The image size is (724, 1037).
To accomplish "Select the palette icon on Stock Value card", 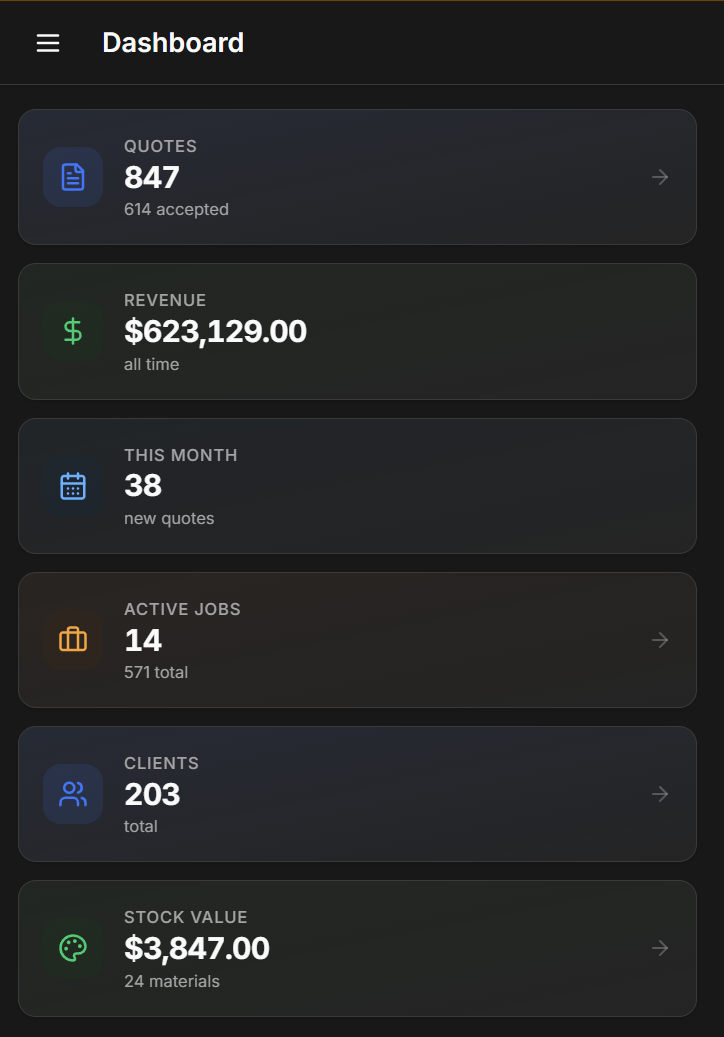I will point(72,948).
